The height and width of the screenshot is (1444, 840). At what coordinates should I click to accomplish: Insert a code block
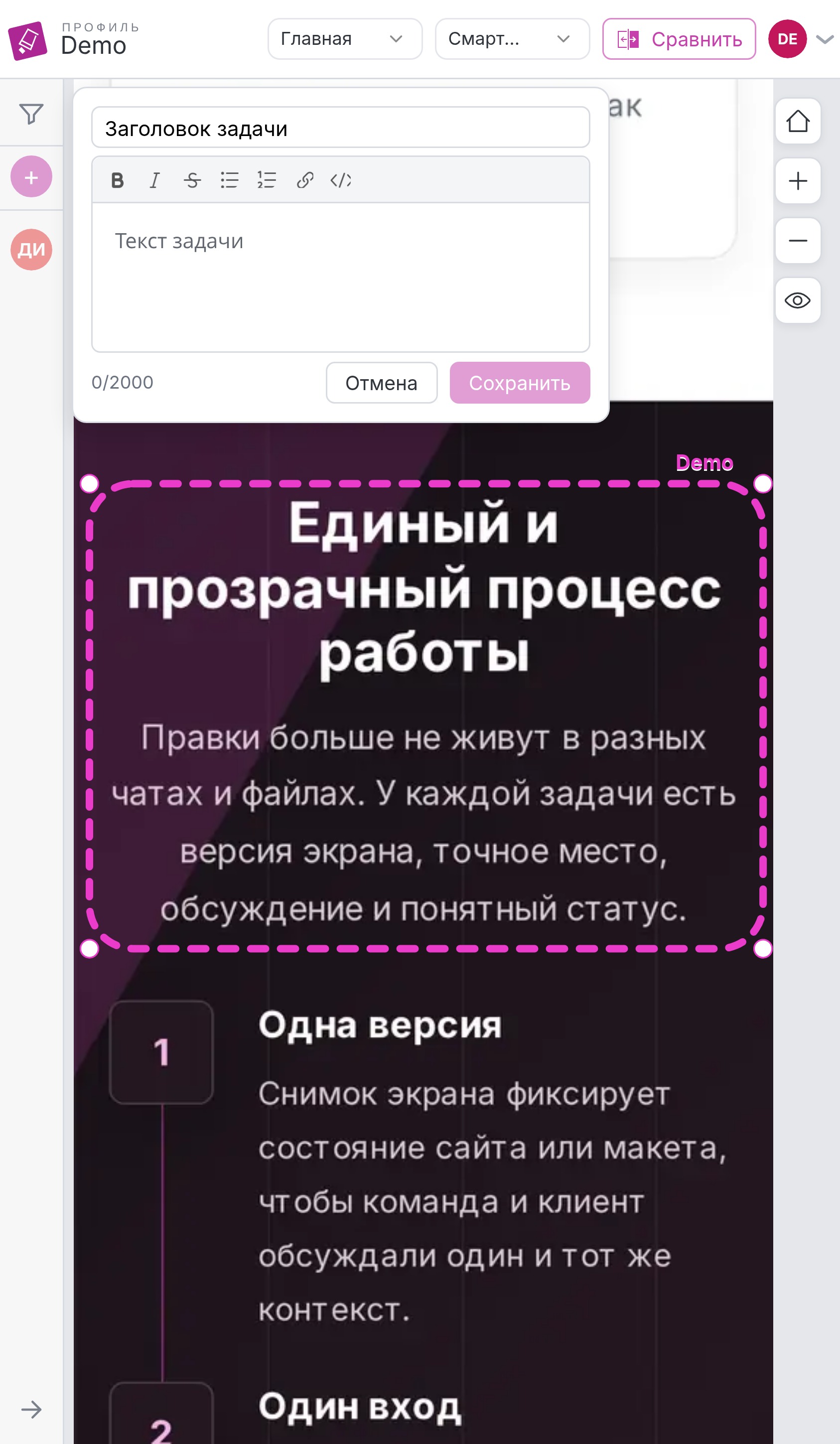click(x=341, y=180)
